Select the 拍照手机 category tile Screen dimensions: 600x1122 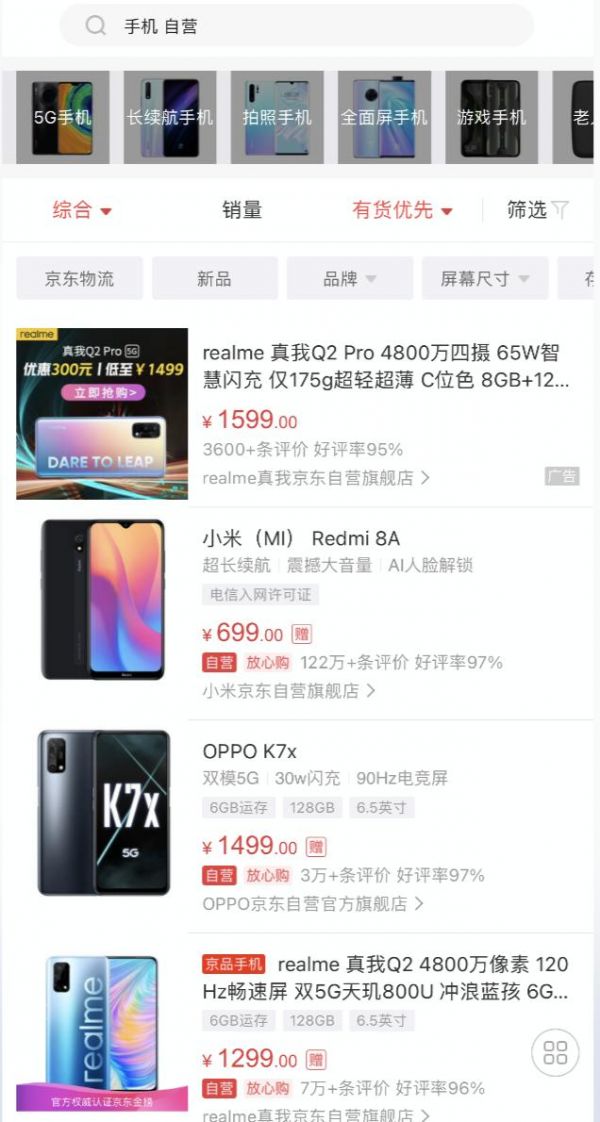pyautogui.click(x=277, y=117)
